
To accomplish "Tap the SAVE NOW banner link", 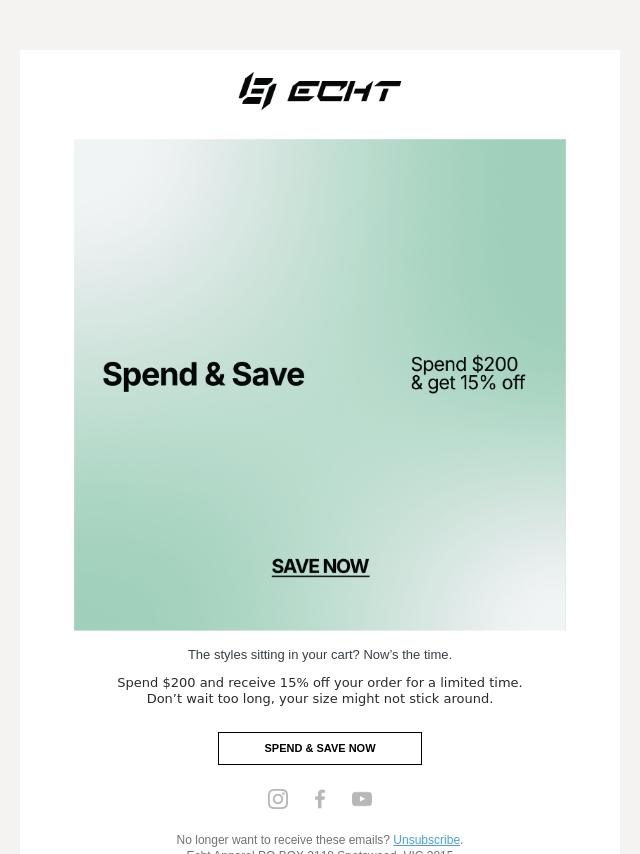I will [320, 566].
